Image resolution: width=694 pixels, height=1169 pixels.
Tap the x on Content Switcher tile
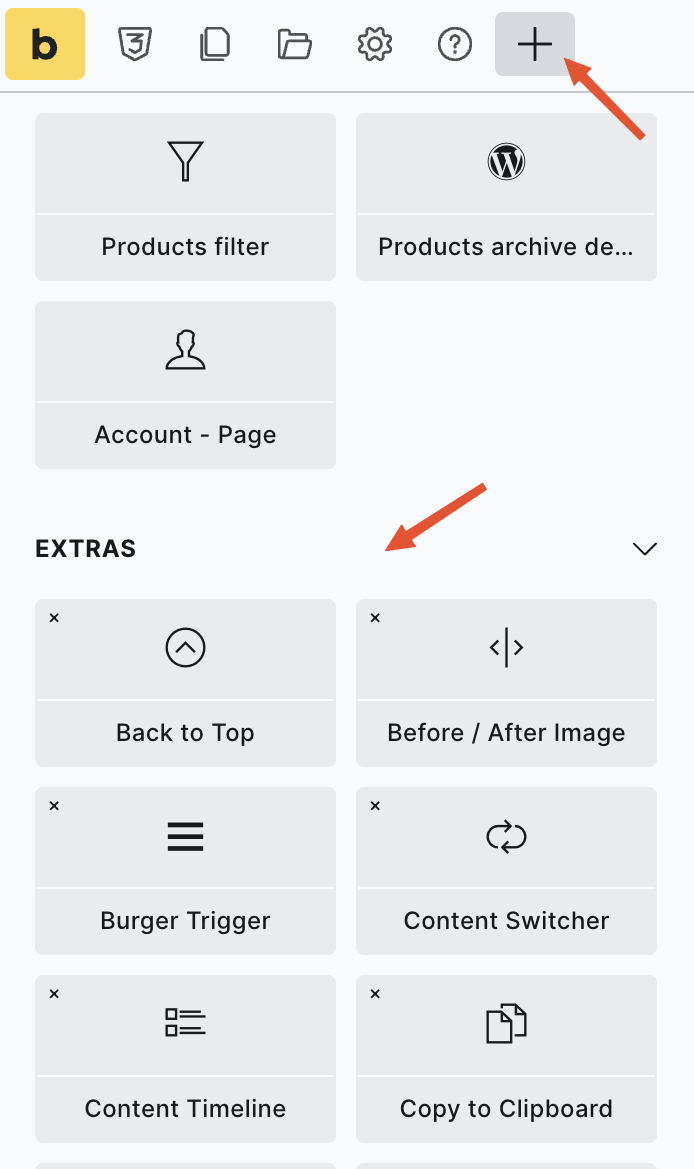375,806
